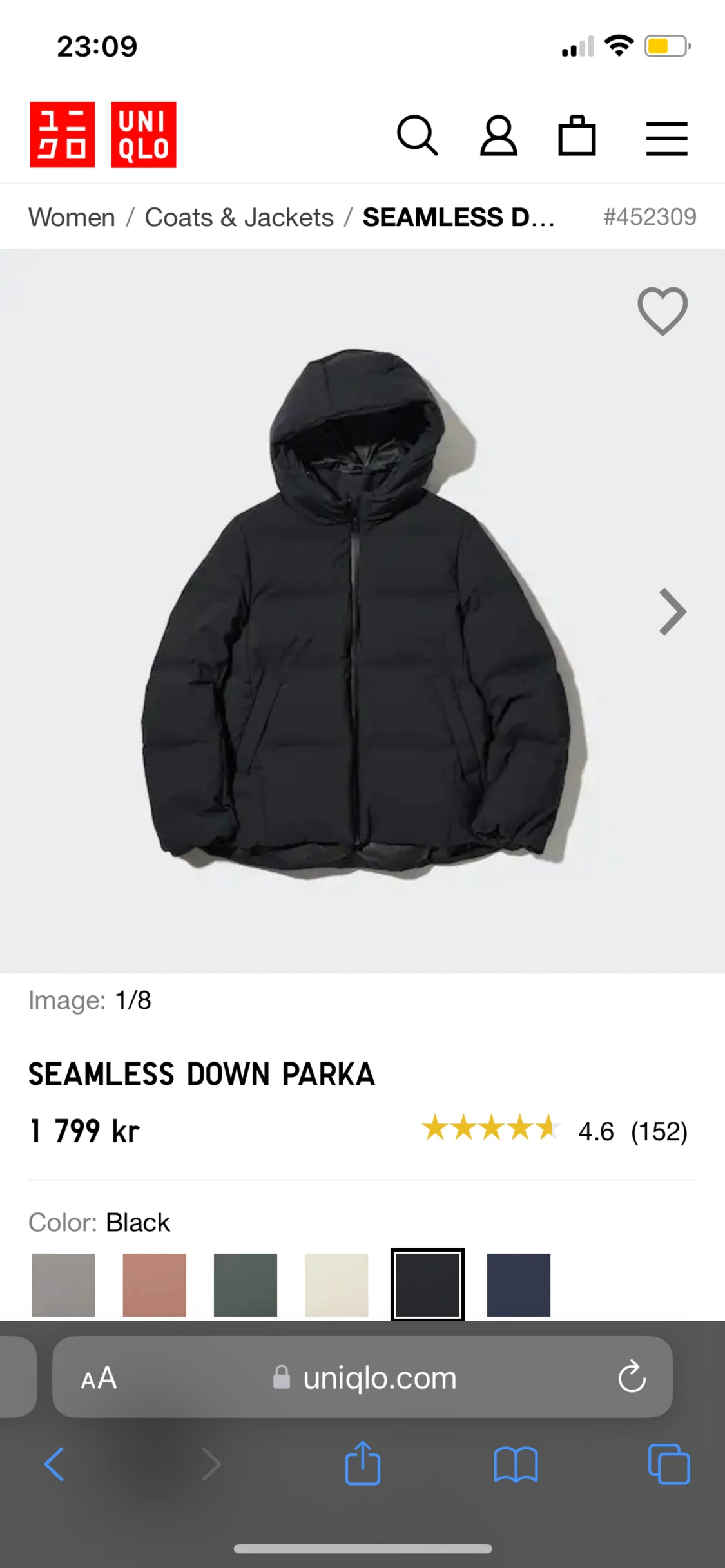Viewport: 725px width, 1568px height.
Task: Add parka to wishlist with heart
Action: click(662, 311)
